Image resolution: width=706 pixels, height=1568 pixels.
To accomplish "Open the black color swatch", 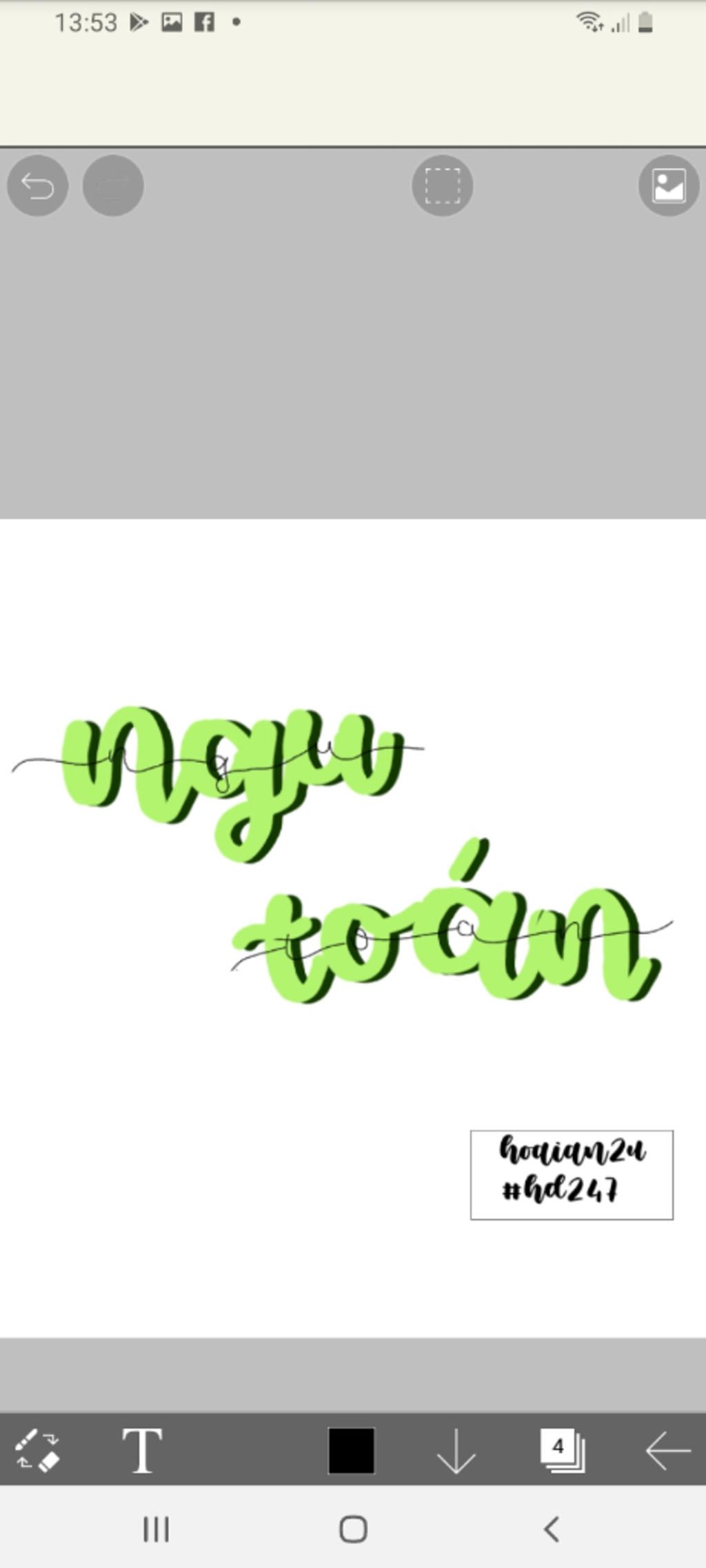I will tap(351, 1450).
